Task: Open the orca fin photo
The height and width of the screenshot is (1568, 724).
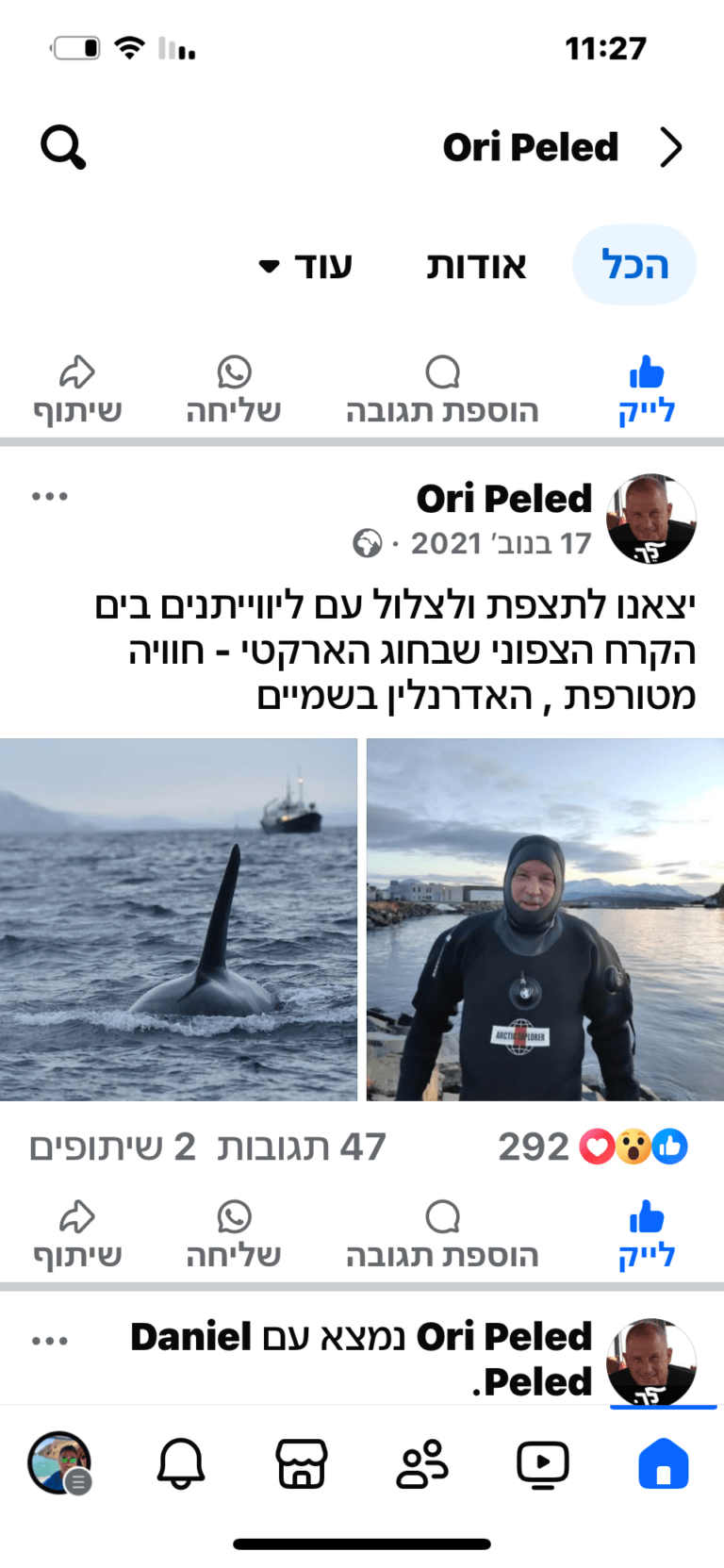Action: coord(178,919)
